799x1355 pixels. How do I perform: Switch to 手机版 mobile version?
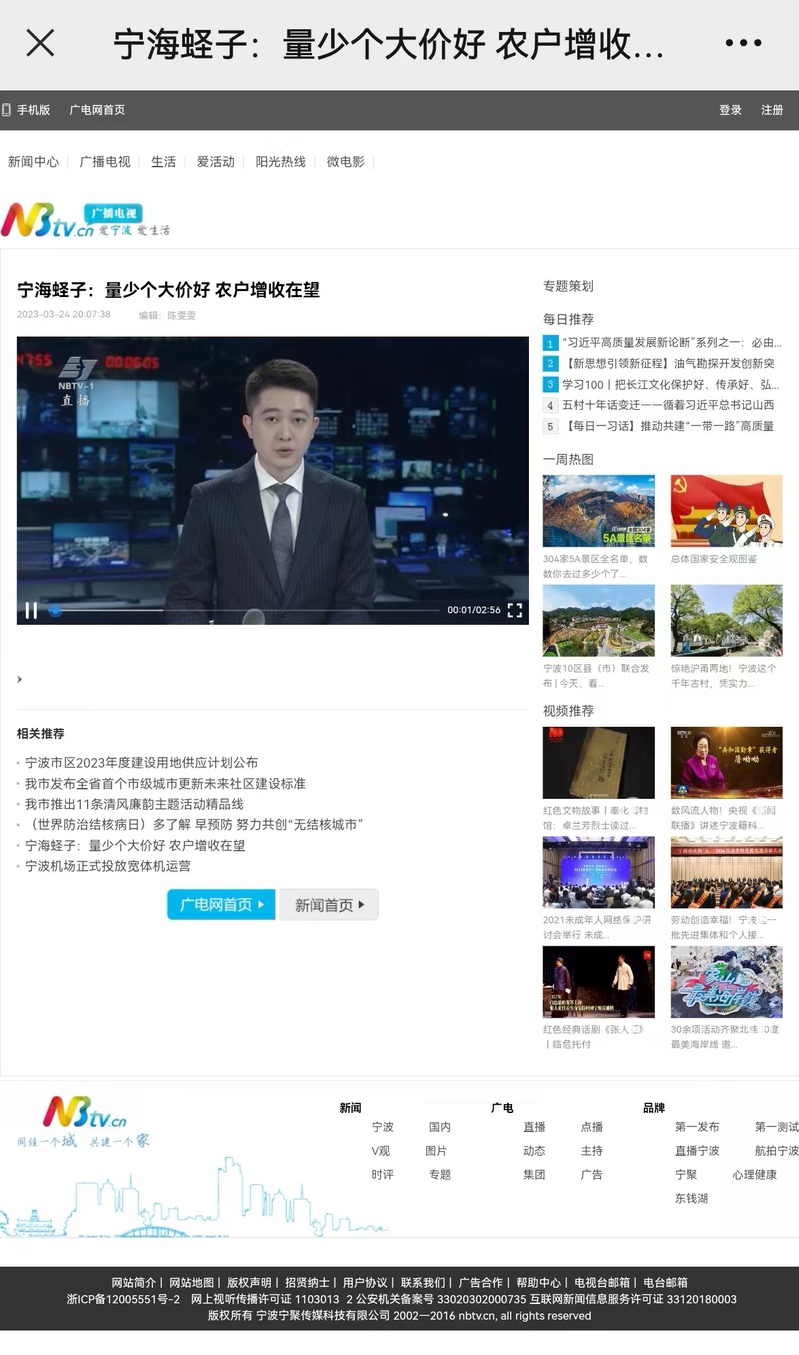click(27, 110)
